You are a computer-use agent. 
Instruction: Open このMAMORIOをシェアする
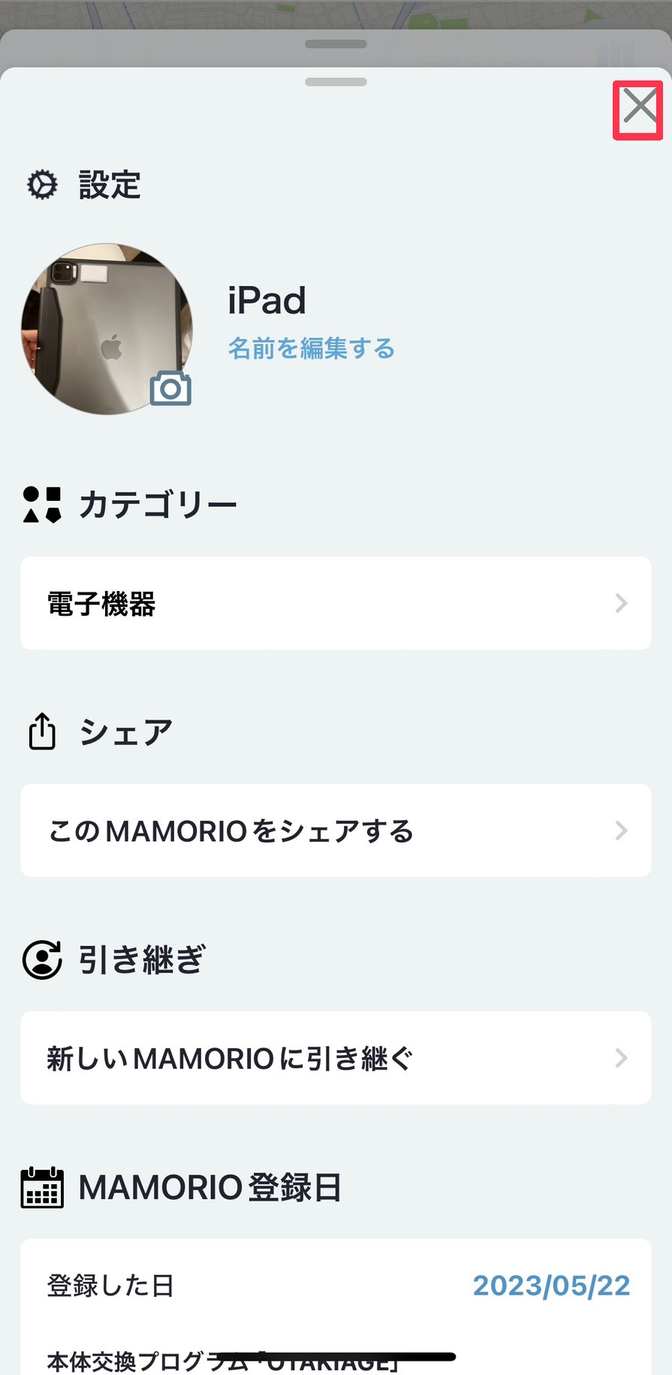tap(336, 830)
